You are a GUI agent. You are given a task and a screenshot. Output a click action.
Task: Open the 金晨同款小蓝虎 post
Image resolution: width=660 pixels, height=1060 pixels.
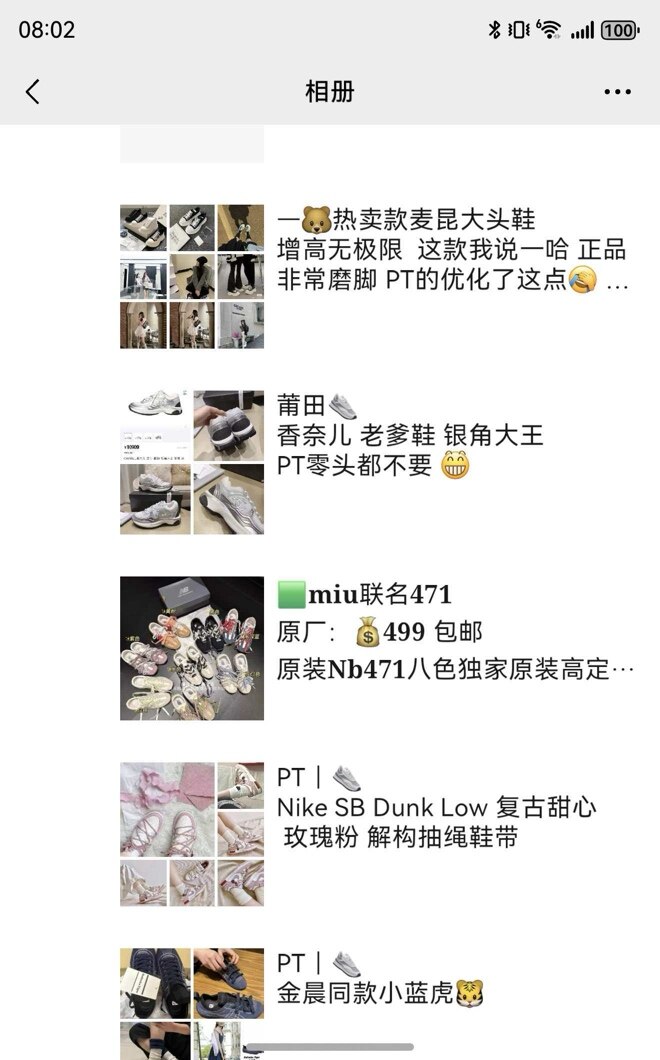coord(380,993)
